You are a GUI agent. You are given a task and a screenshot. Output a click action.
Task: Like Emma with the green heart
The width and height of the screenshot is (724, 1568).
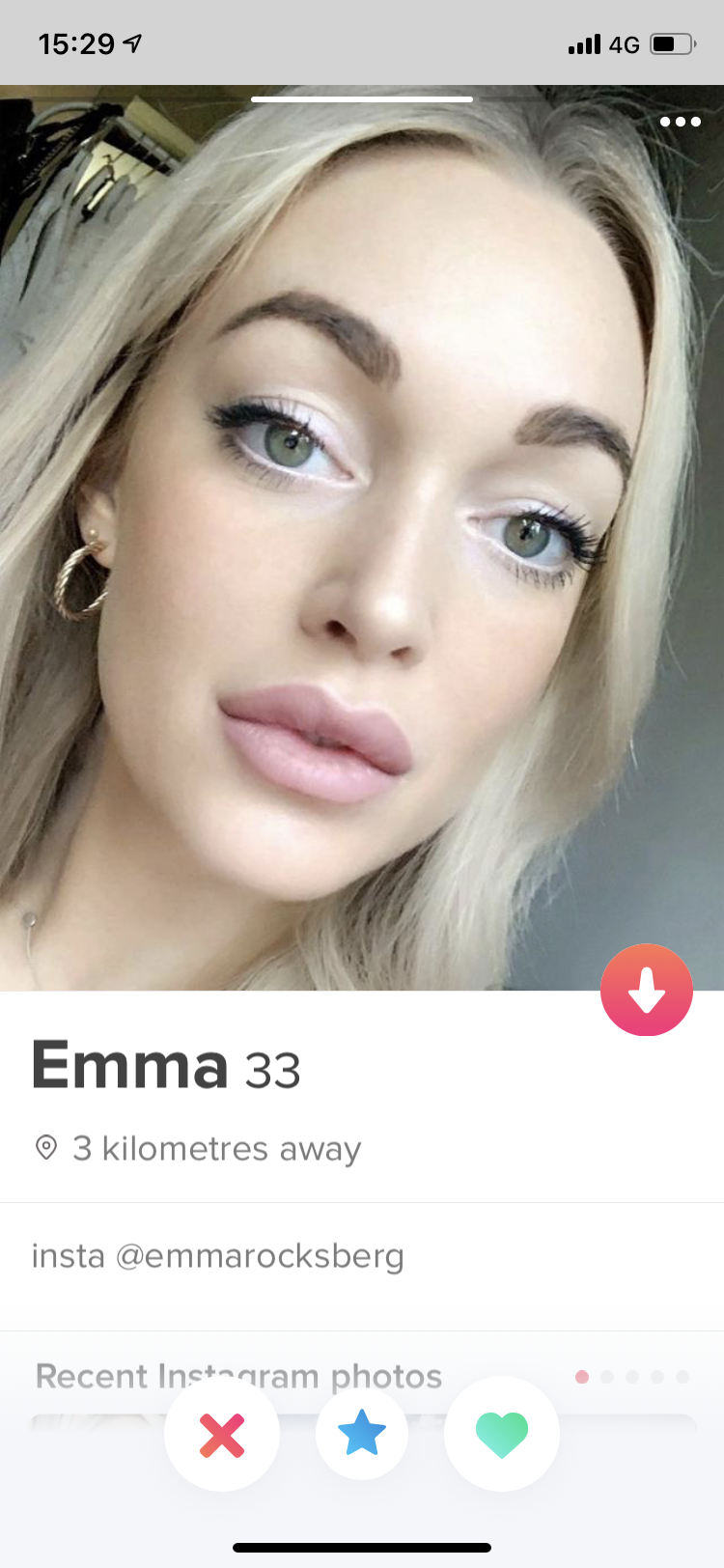coord(502,1434)
